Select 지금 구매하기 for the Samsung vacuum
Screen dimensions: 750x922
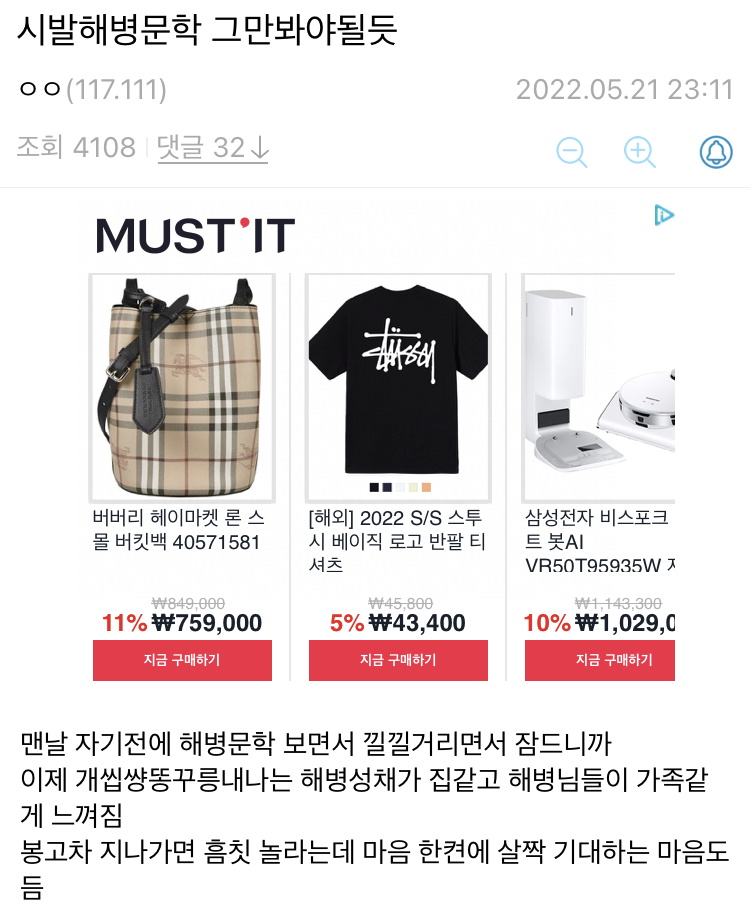(599, 660)
